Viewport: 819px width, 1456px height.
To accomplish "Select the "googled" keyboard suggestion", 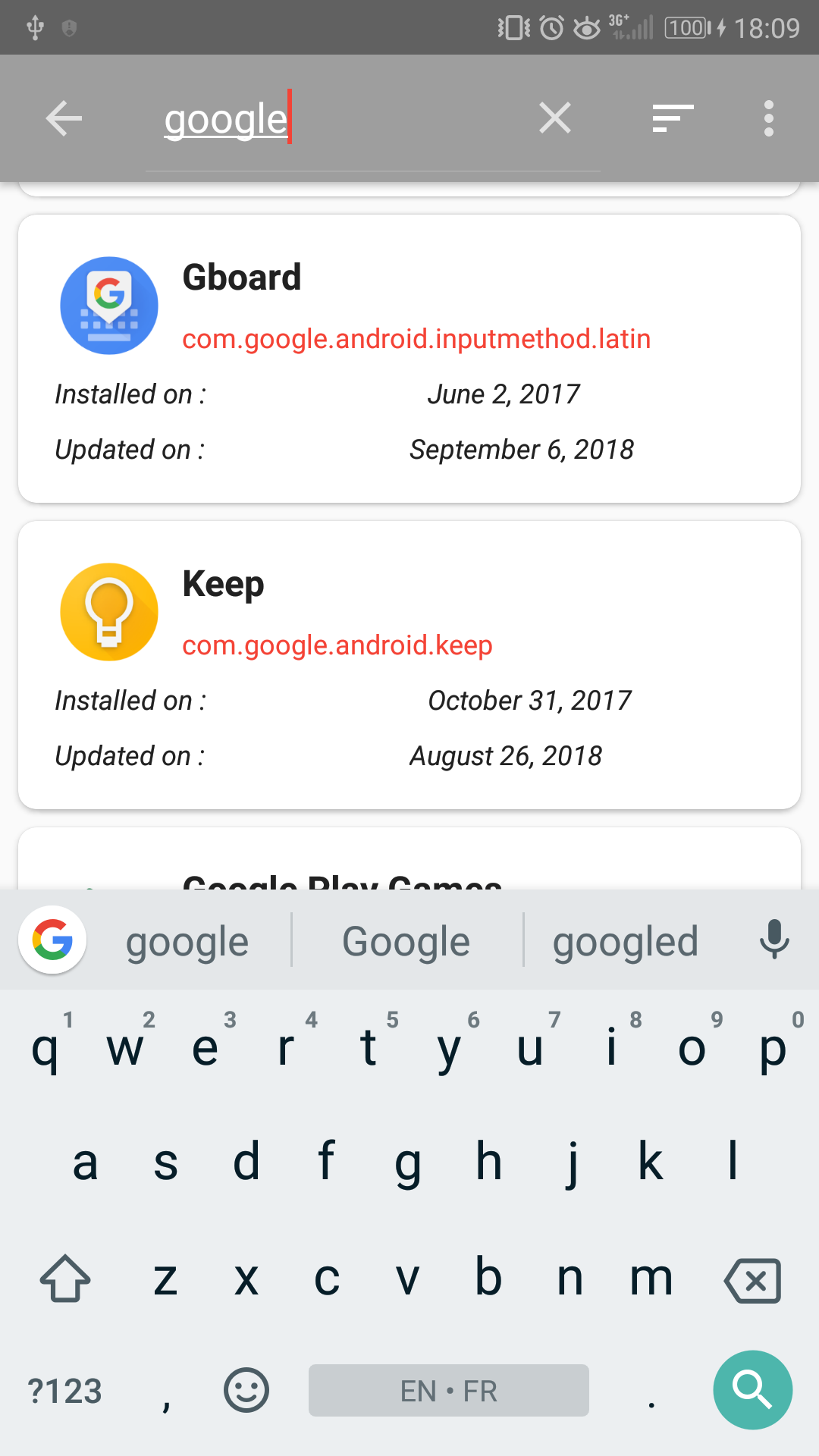I will click(625, 942).
